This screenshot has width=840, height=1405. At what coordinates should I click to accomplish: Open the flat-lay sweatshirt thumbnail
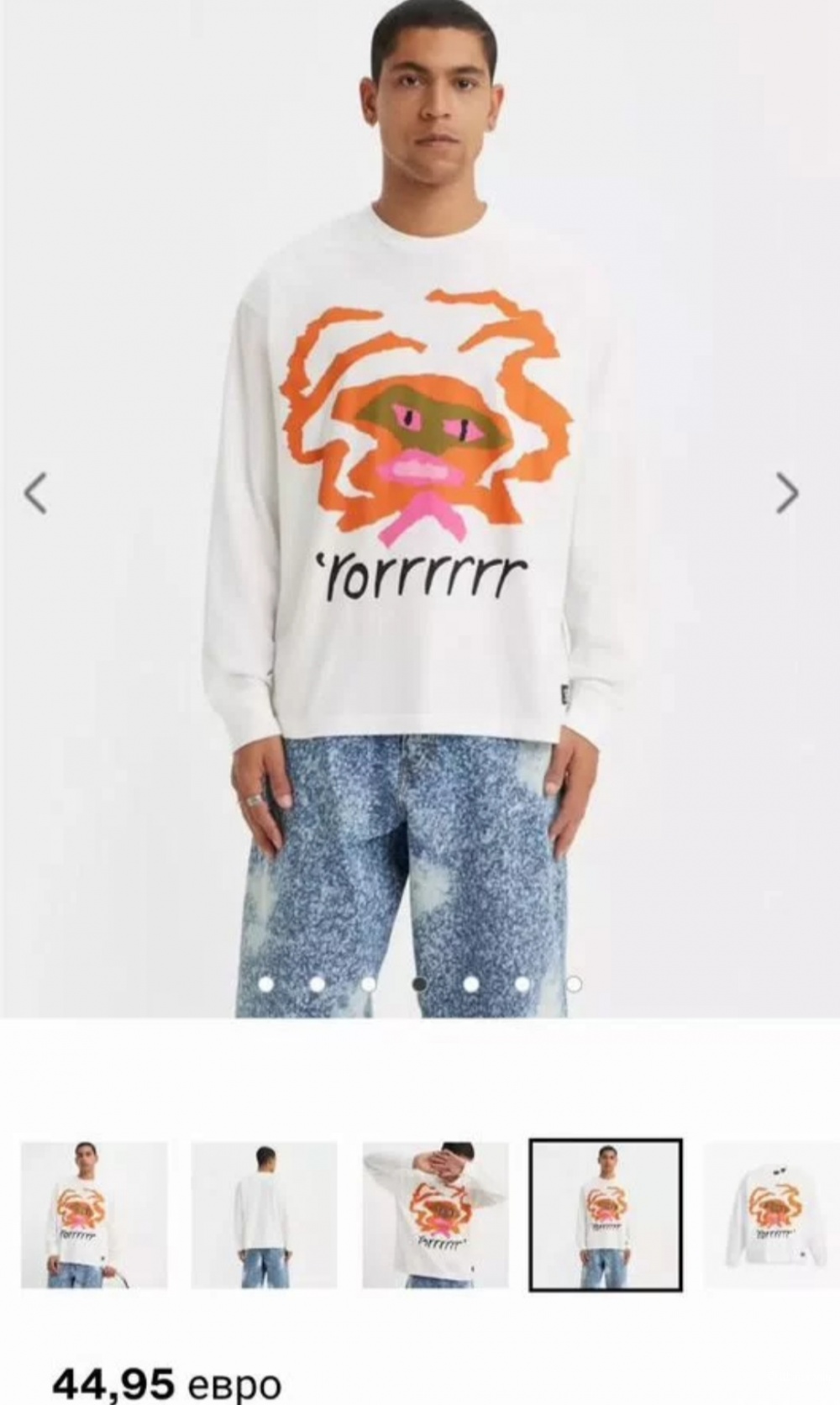click(x=771, y=1215)
